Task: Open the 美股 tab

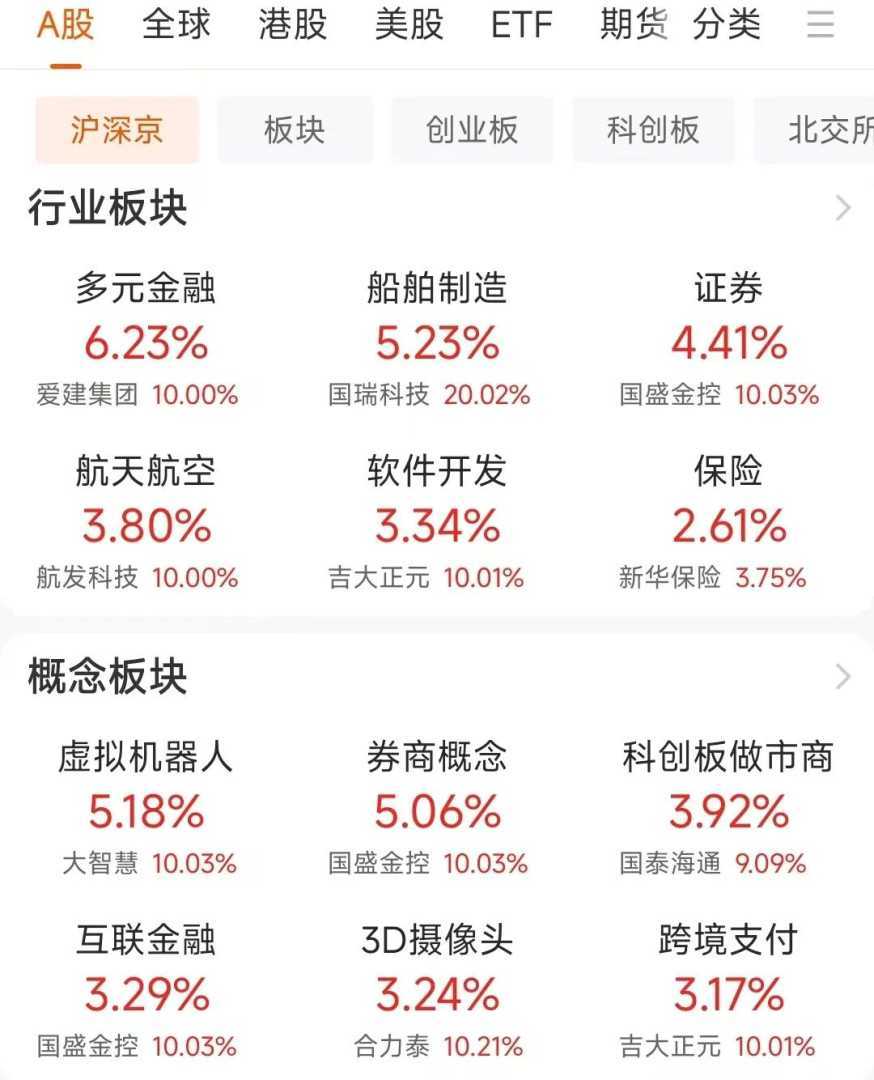Action: [409, 25]
